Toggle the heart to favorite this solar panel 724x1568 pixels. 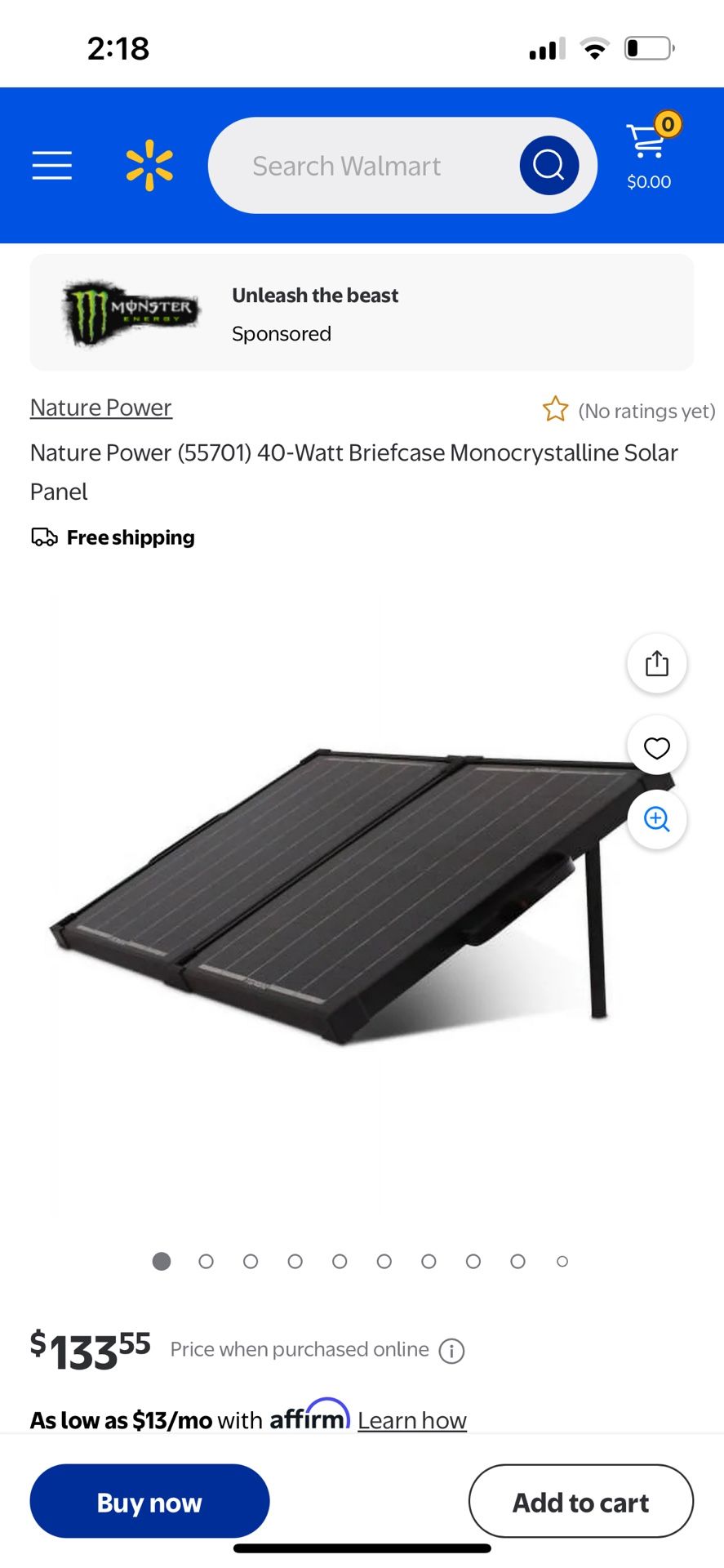(656, 746)
